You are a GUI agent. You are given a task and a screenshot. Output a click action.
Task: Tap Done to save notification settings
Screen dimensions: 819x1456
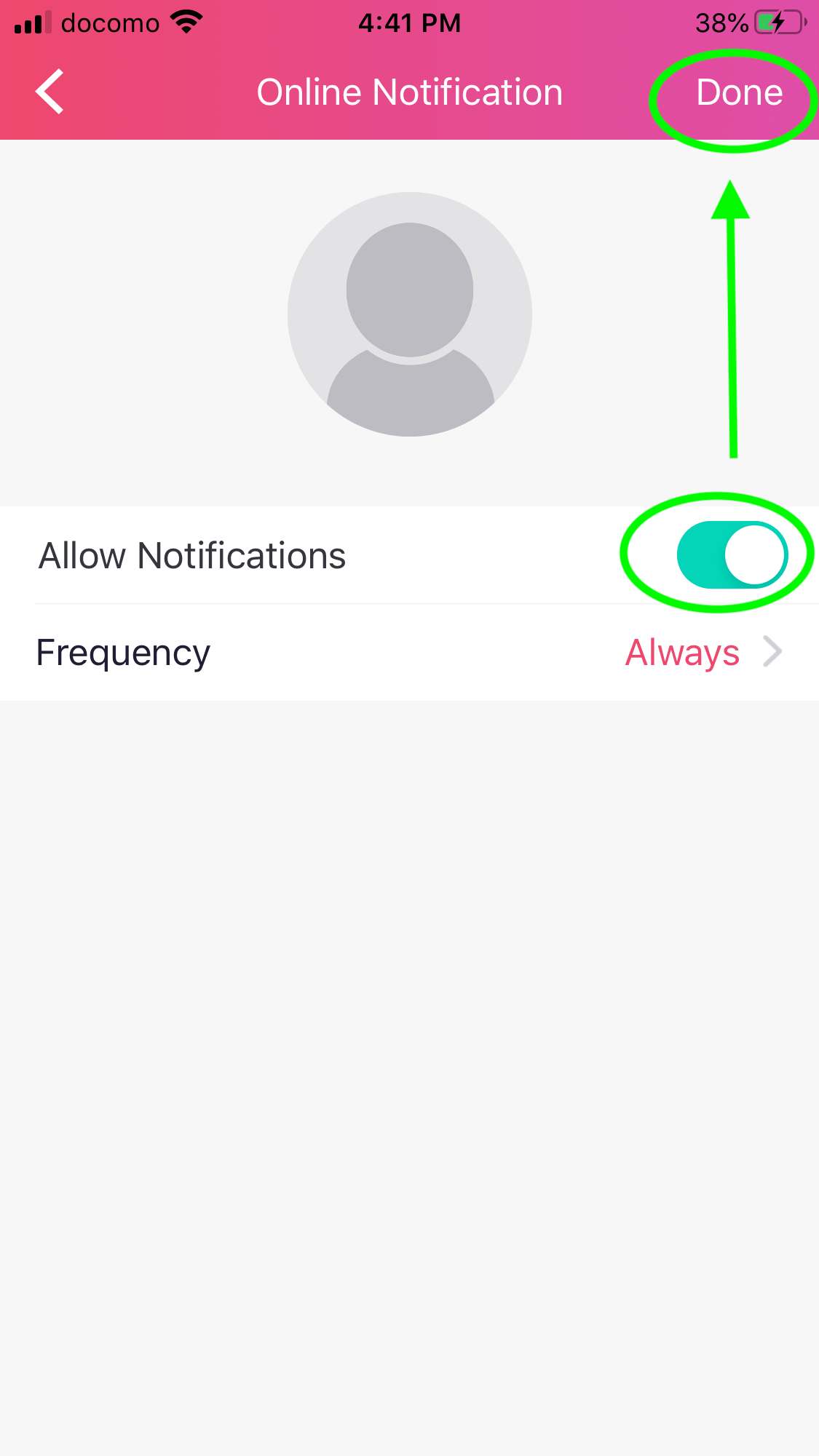pyautogui.click(x=739, y=92)
